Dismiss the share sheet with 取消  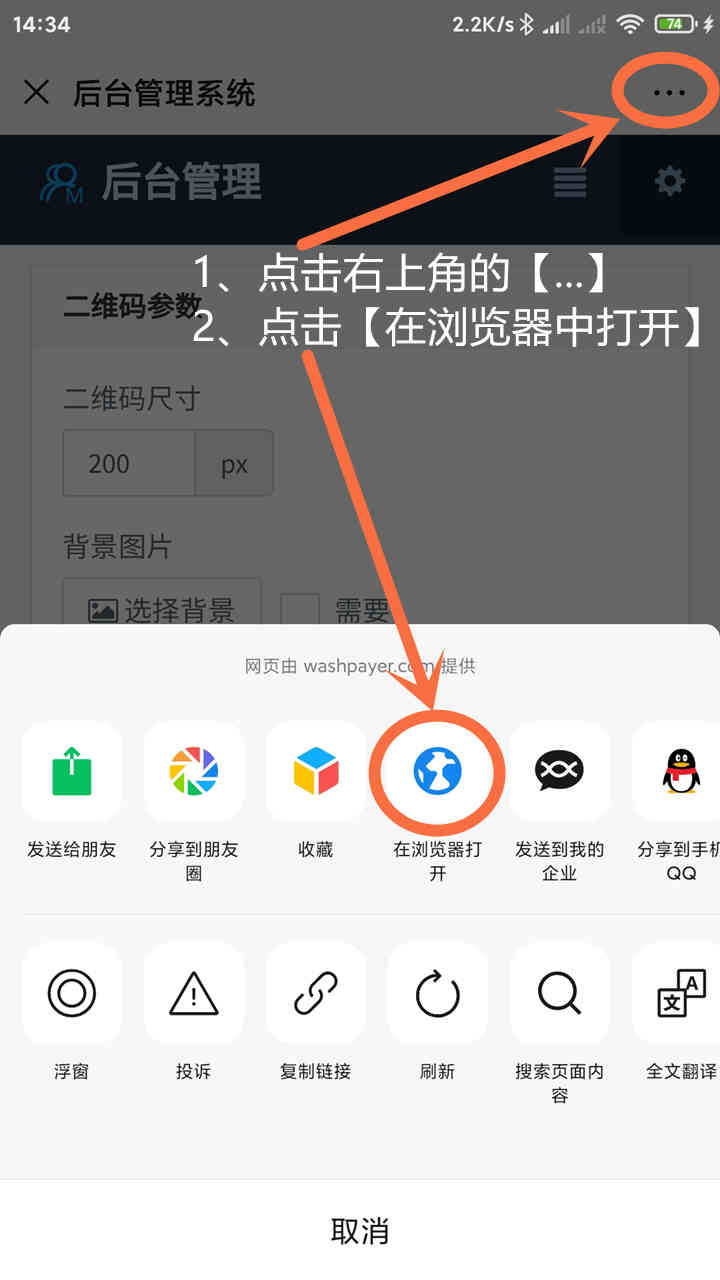point(360,1231)
